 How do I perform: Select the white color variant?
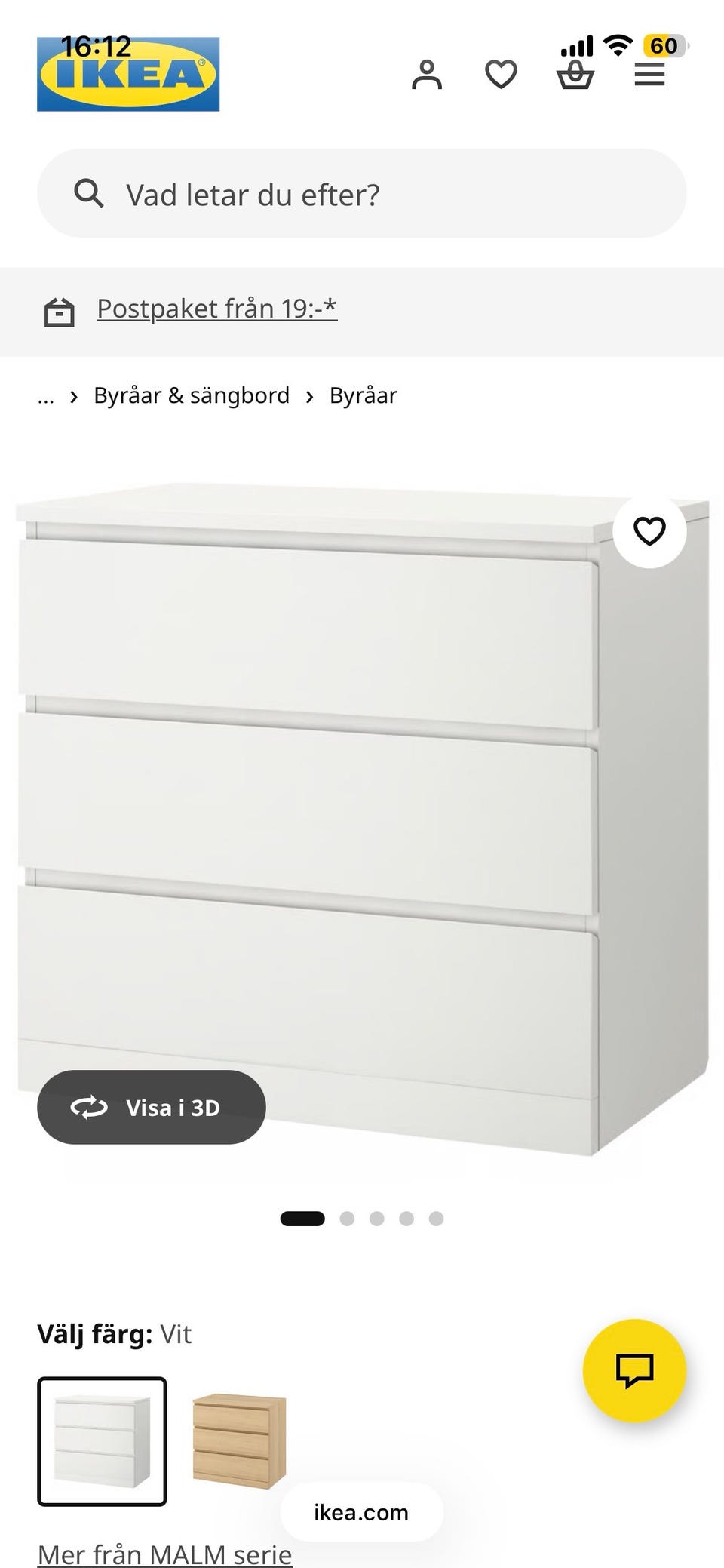pos(102,1441)
